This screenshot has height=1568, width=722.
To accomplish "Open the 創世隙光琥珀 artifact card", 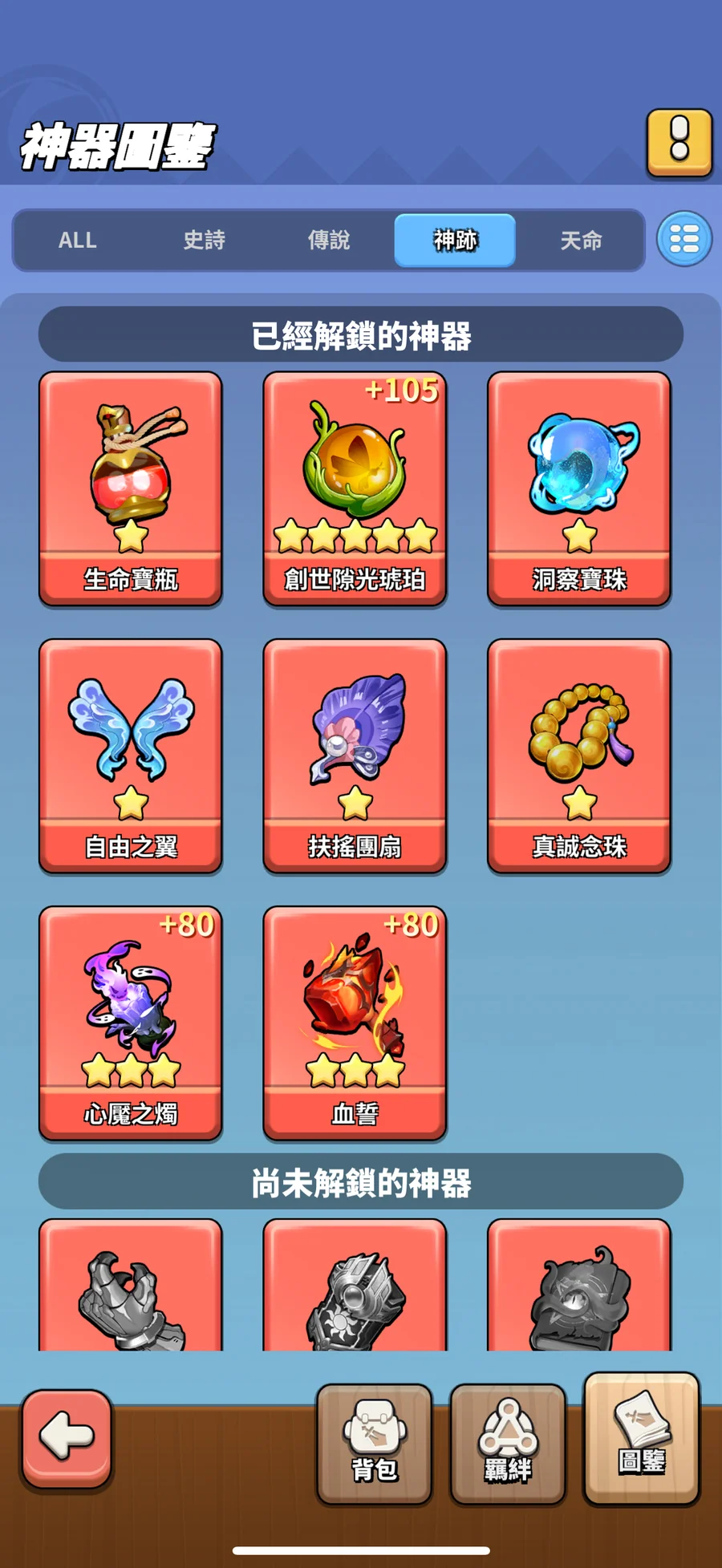I will pos(355,488).
